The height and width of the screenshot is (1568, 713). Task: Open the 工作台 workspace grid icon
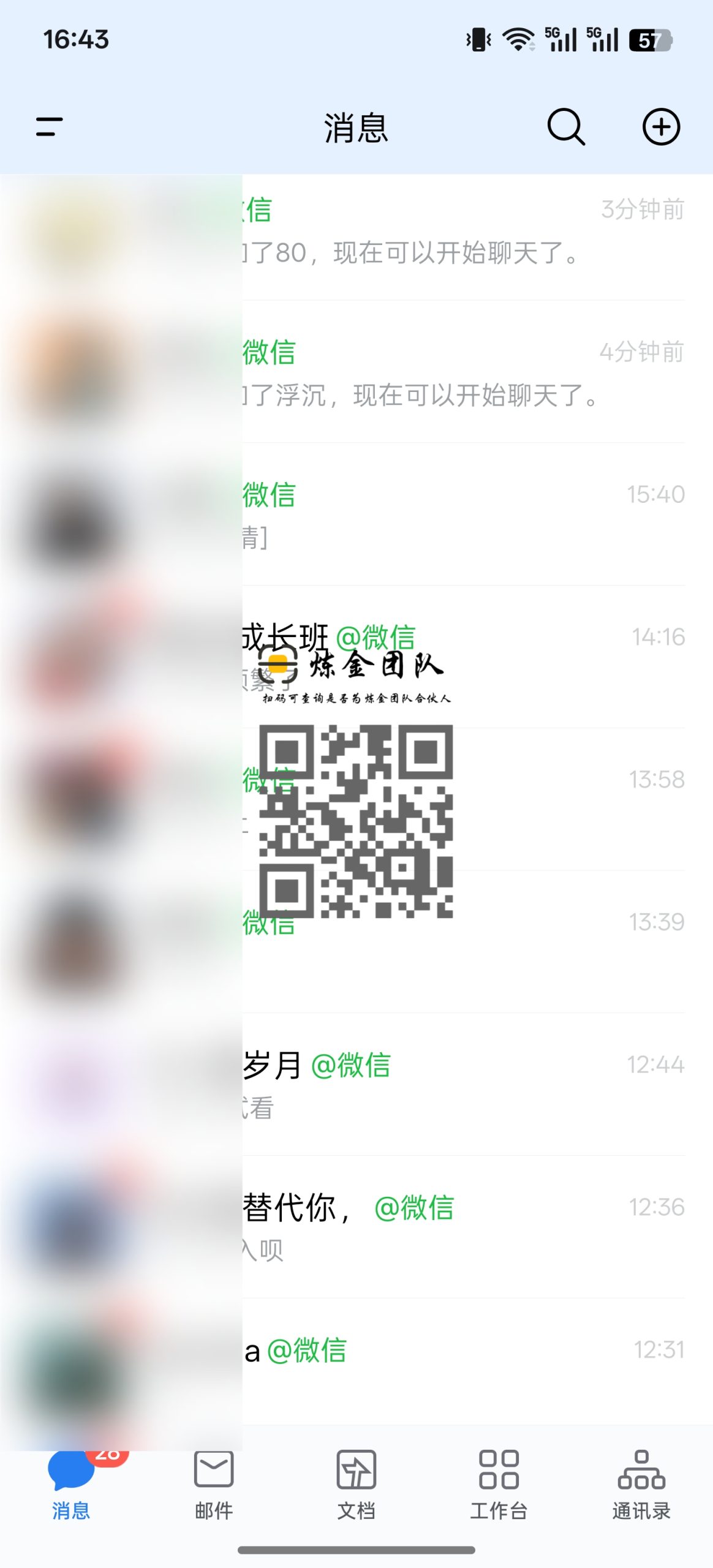[499, 1470]
